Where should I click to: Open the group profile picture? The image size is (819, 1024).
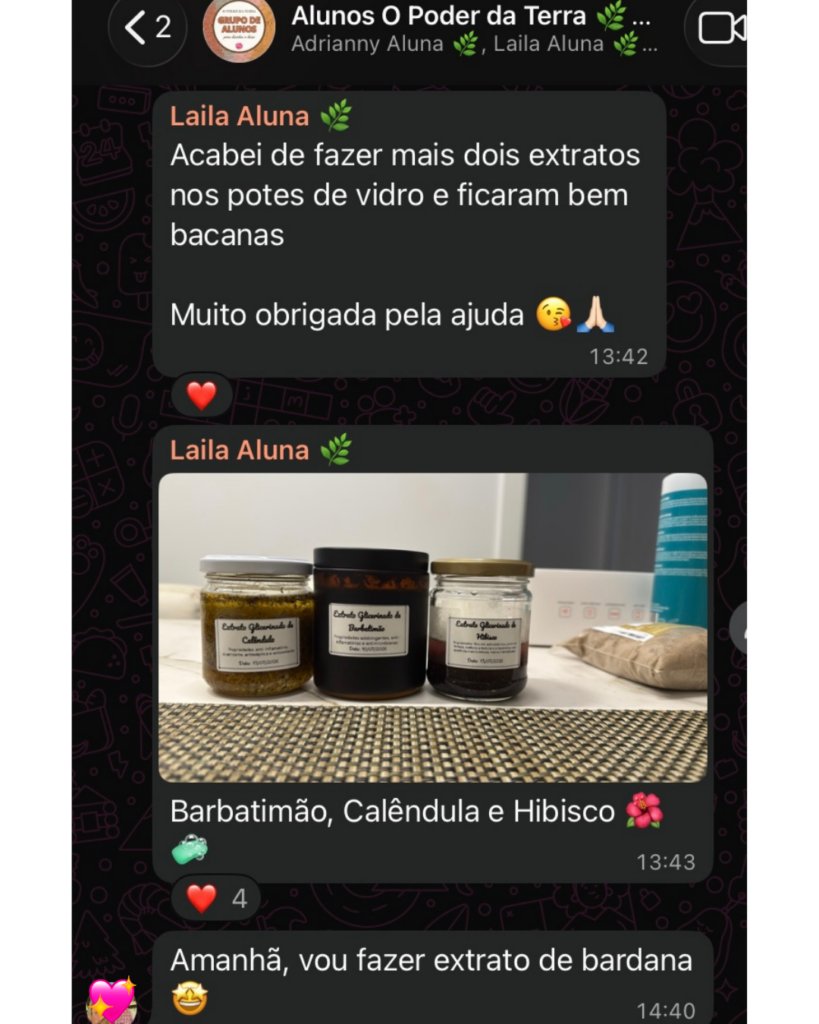[238, 29]
